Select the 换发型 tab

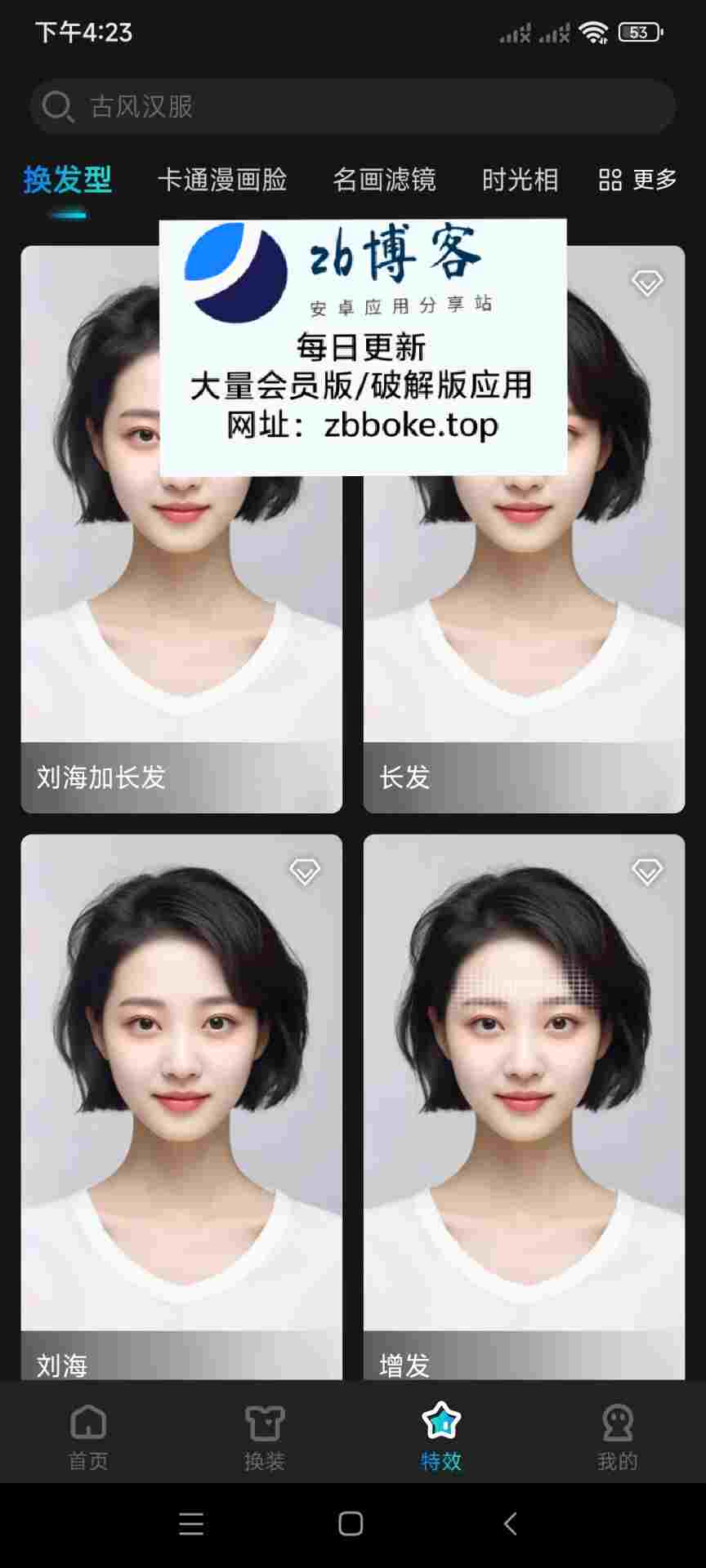pos(67,180)
